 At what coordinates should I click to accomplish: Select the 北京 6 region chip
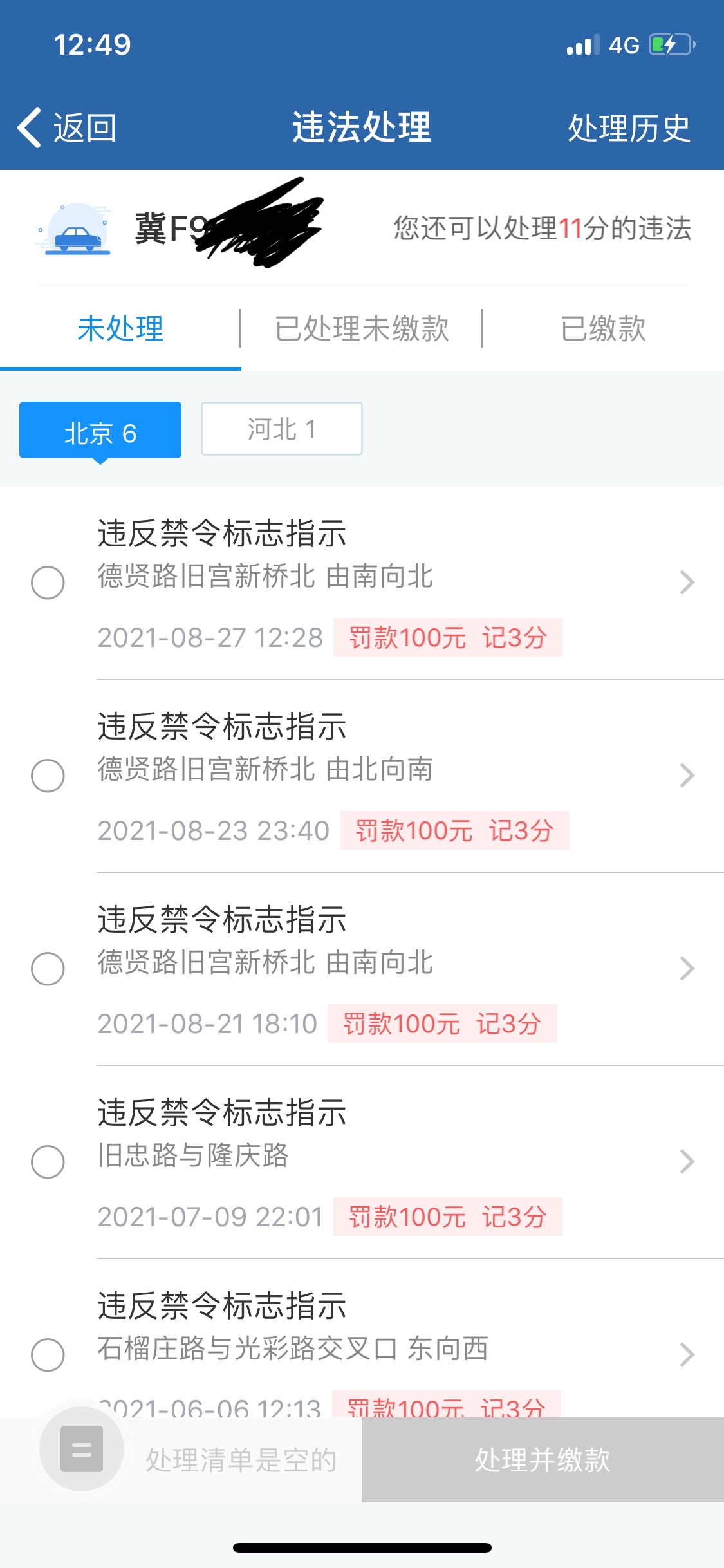100,431
